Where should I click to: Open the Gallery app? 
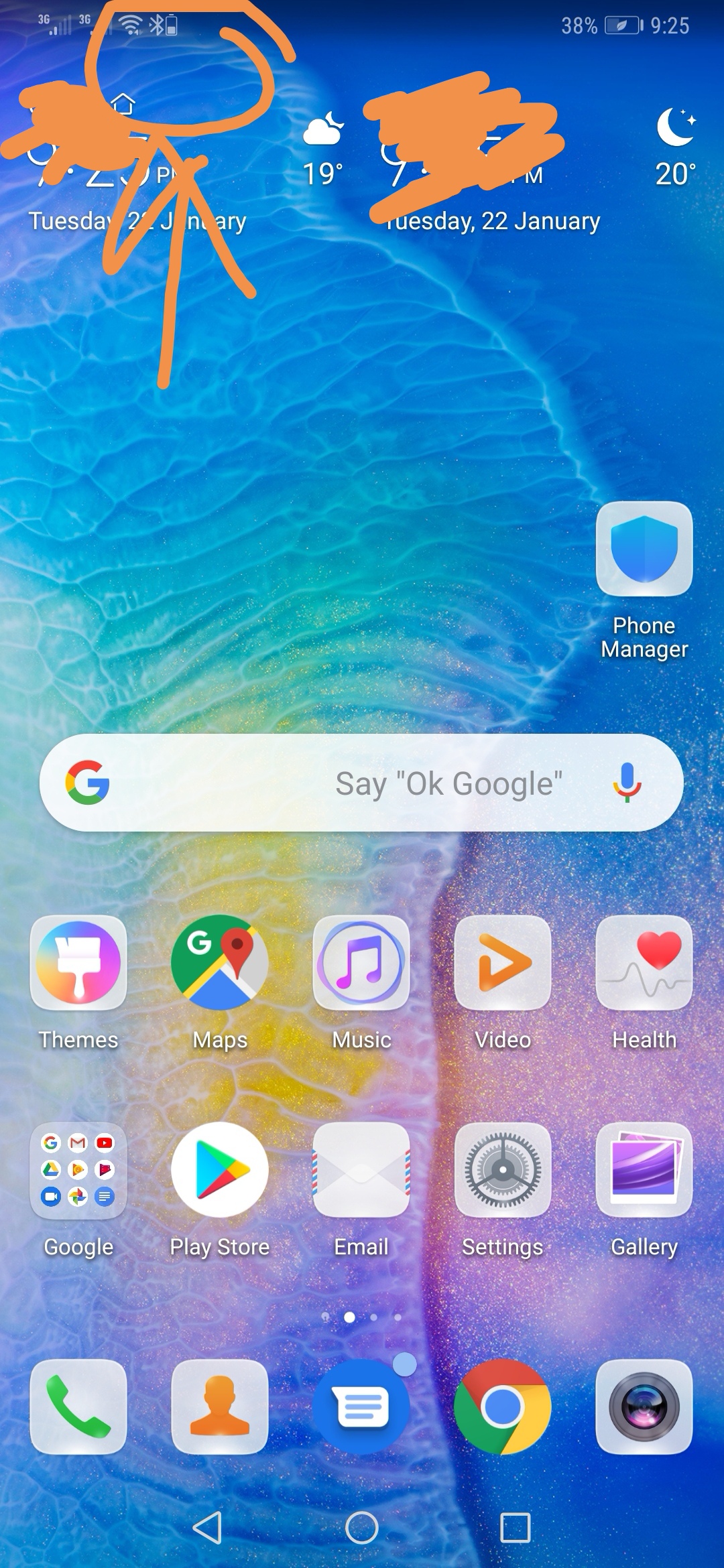(x=644, y=1170)
